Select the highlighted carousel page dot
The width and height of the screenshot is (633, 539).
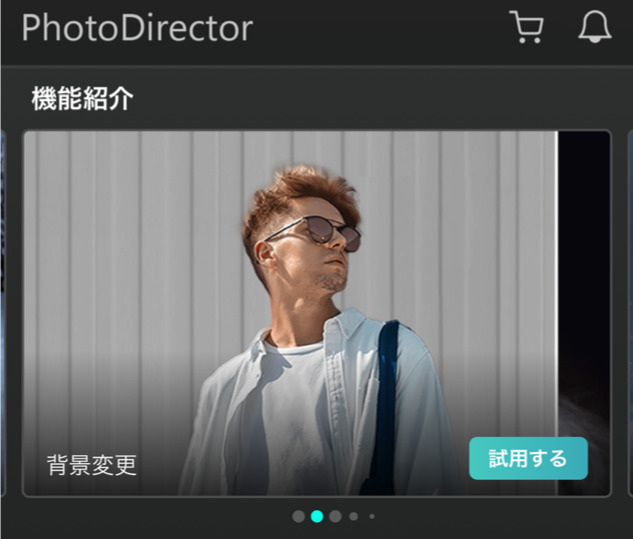(x=317, y=516)
